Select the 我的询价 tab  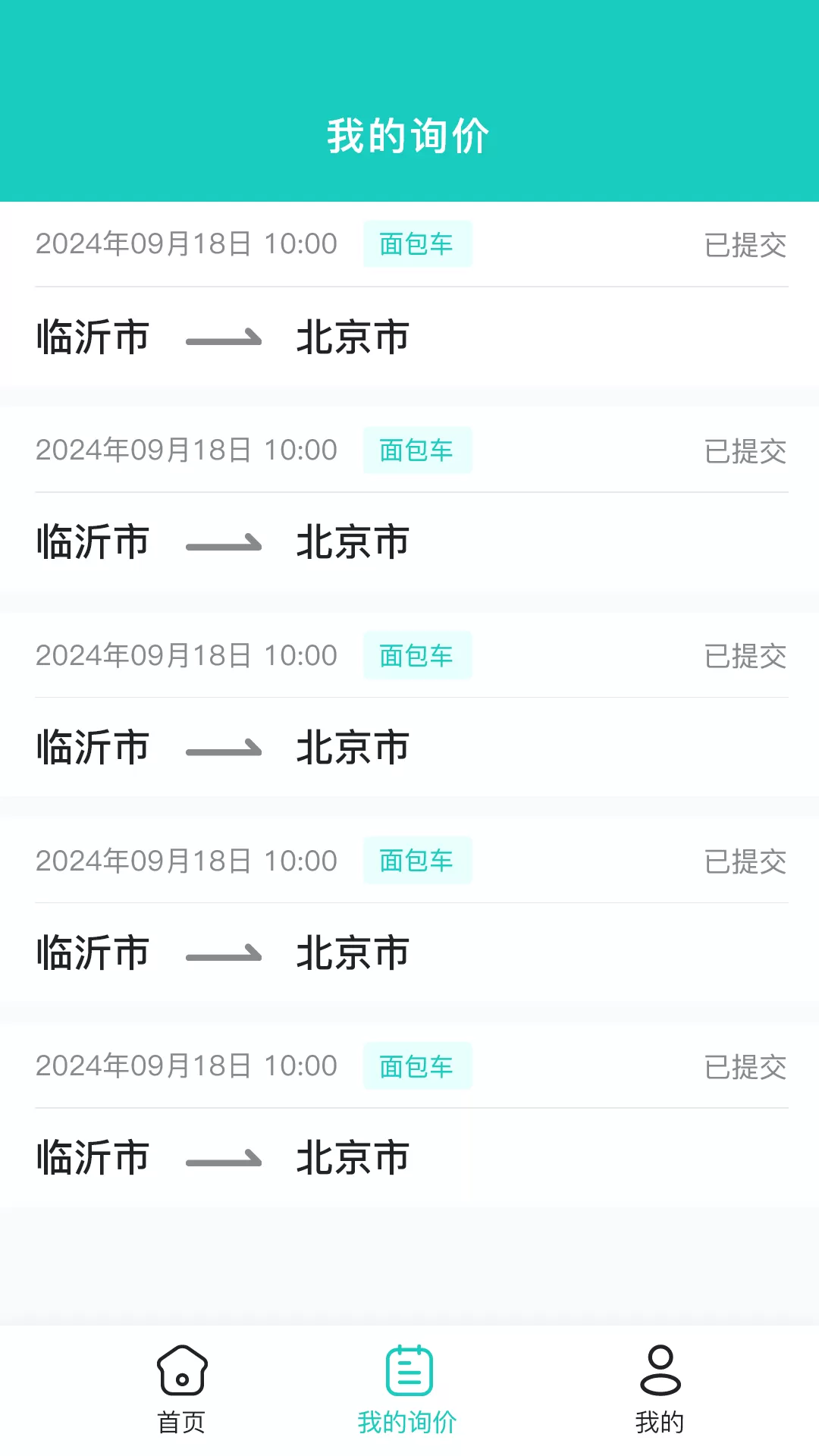pos(408,1389)
